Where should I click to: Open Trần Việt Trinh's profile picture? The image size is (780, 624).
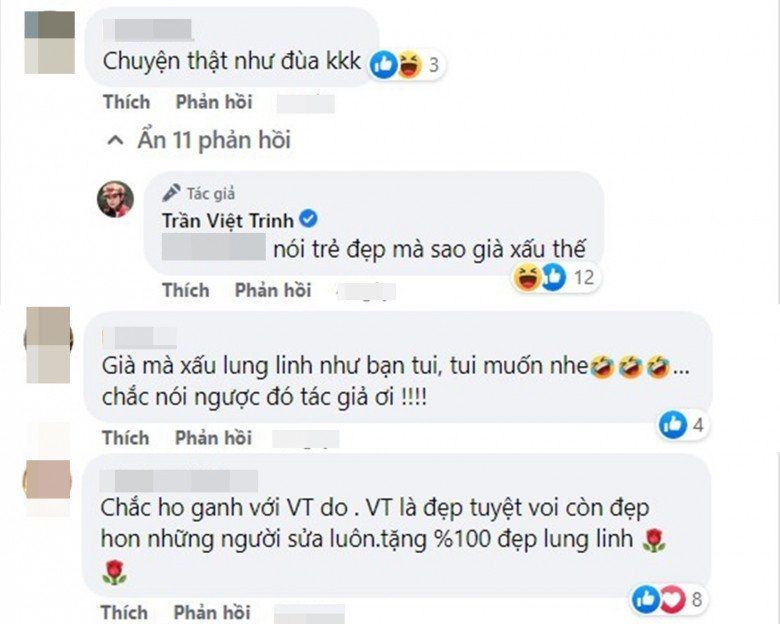coord(114,199)
